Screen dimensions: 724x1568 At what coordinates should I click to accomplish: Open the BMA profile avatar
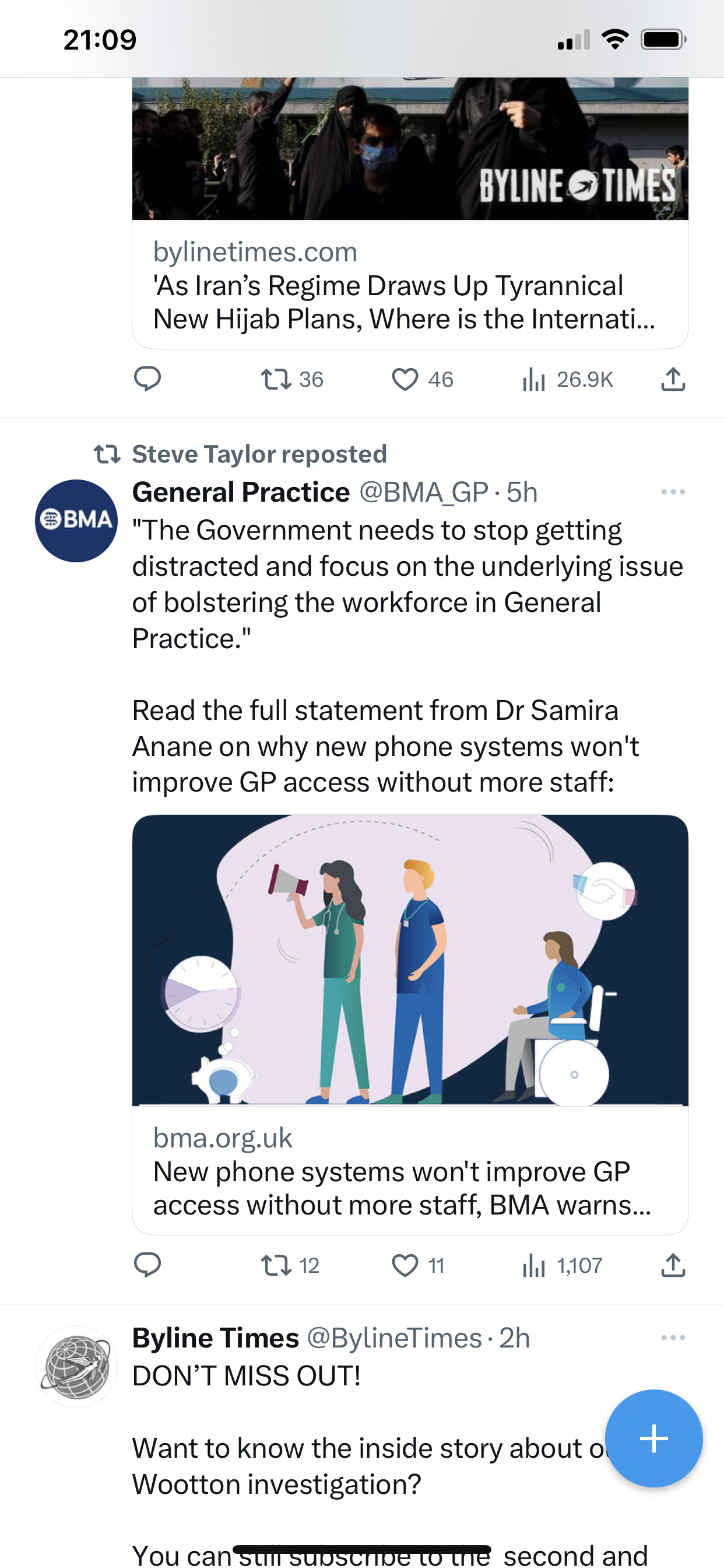pos(76,521)
